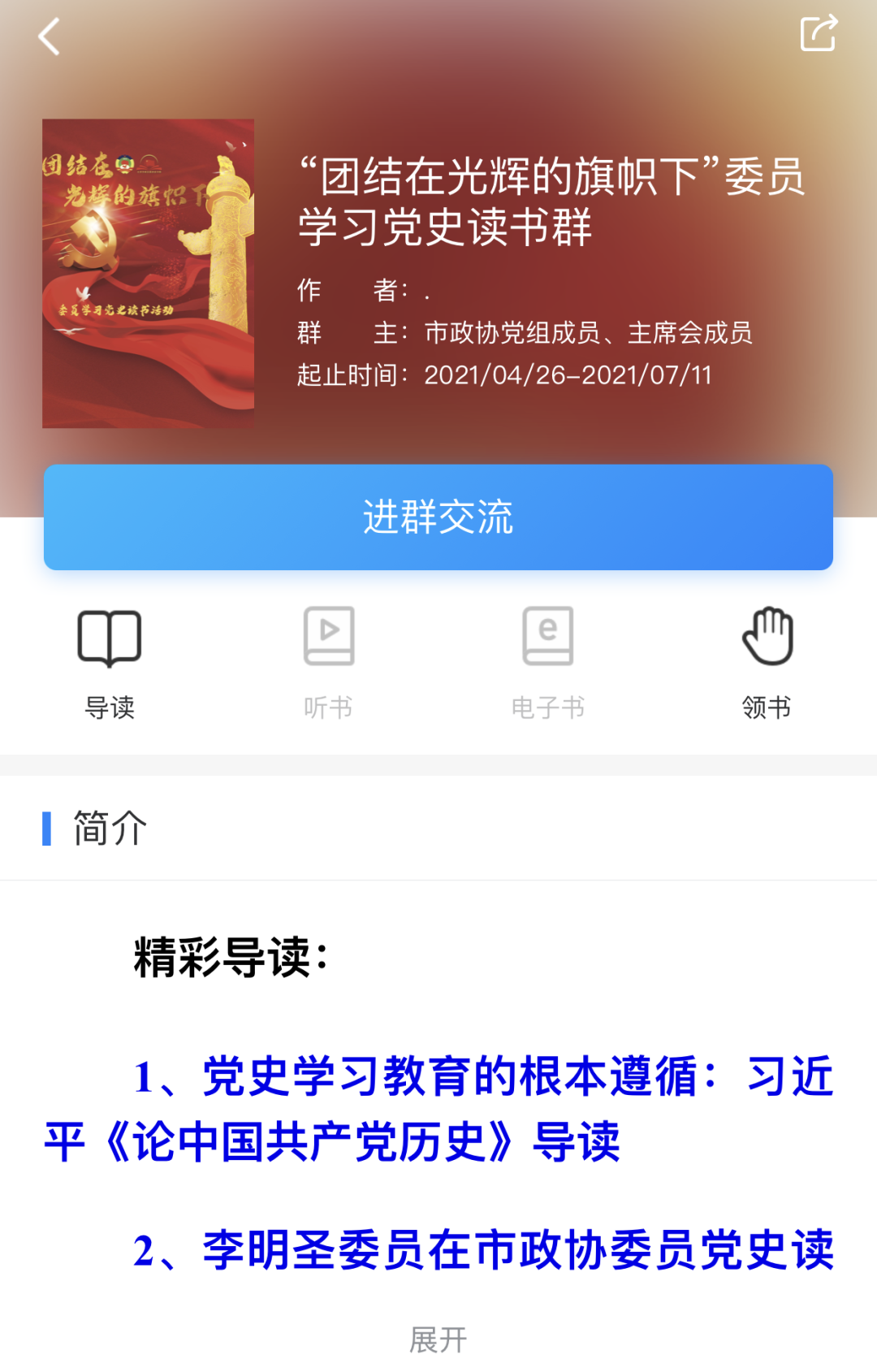Tap the 进群交流 button to join
The height and width of the screenshot is (1372, 877).
pyautogui.click(x=438, y=517)
